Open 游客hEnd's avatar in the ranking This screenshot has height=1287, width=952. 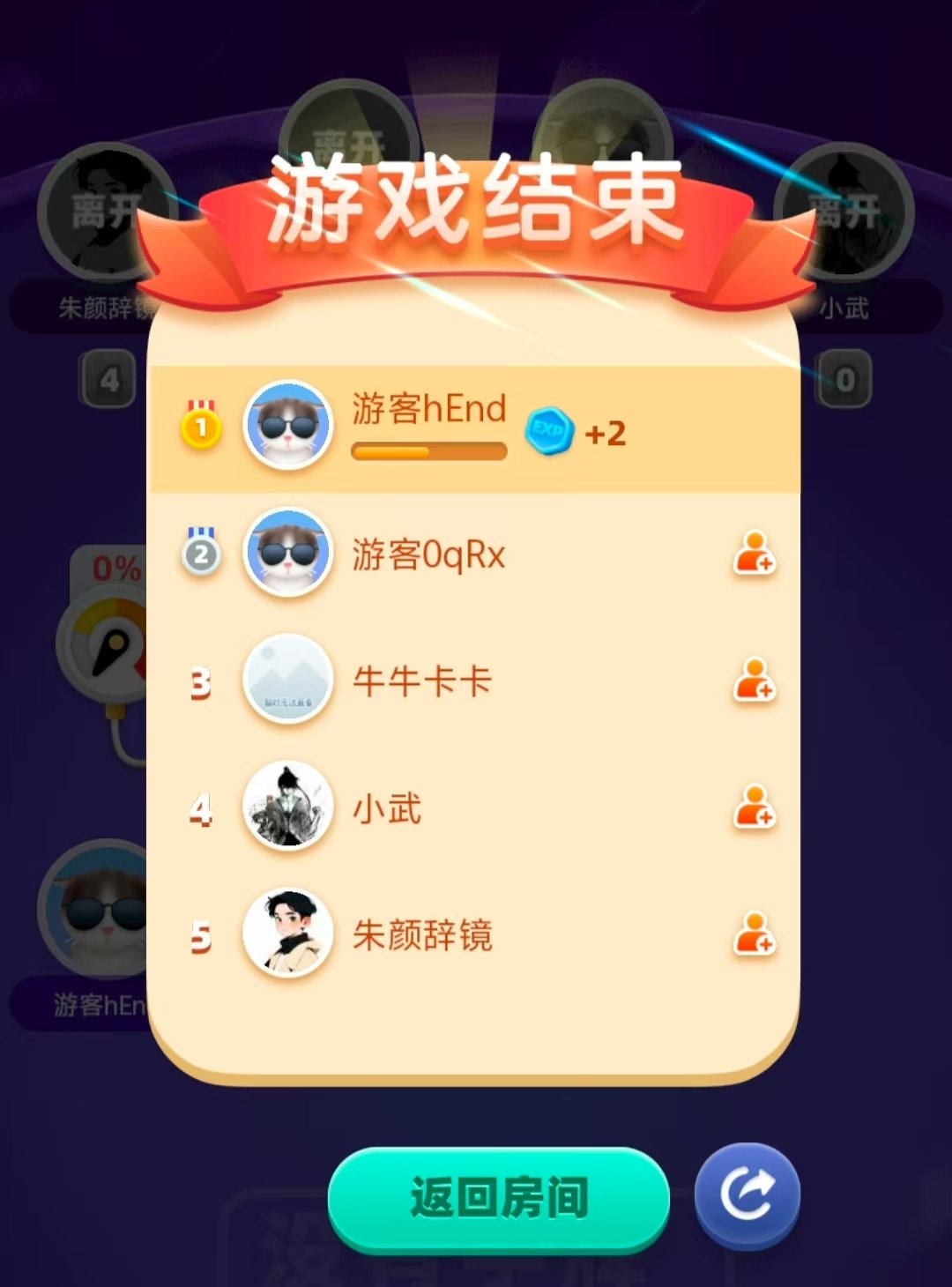tap(288, 425)
